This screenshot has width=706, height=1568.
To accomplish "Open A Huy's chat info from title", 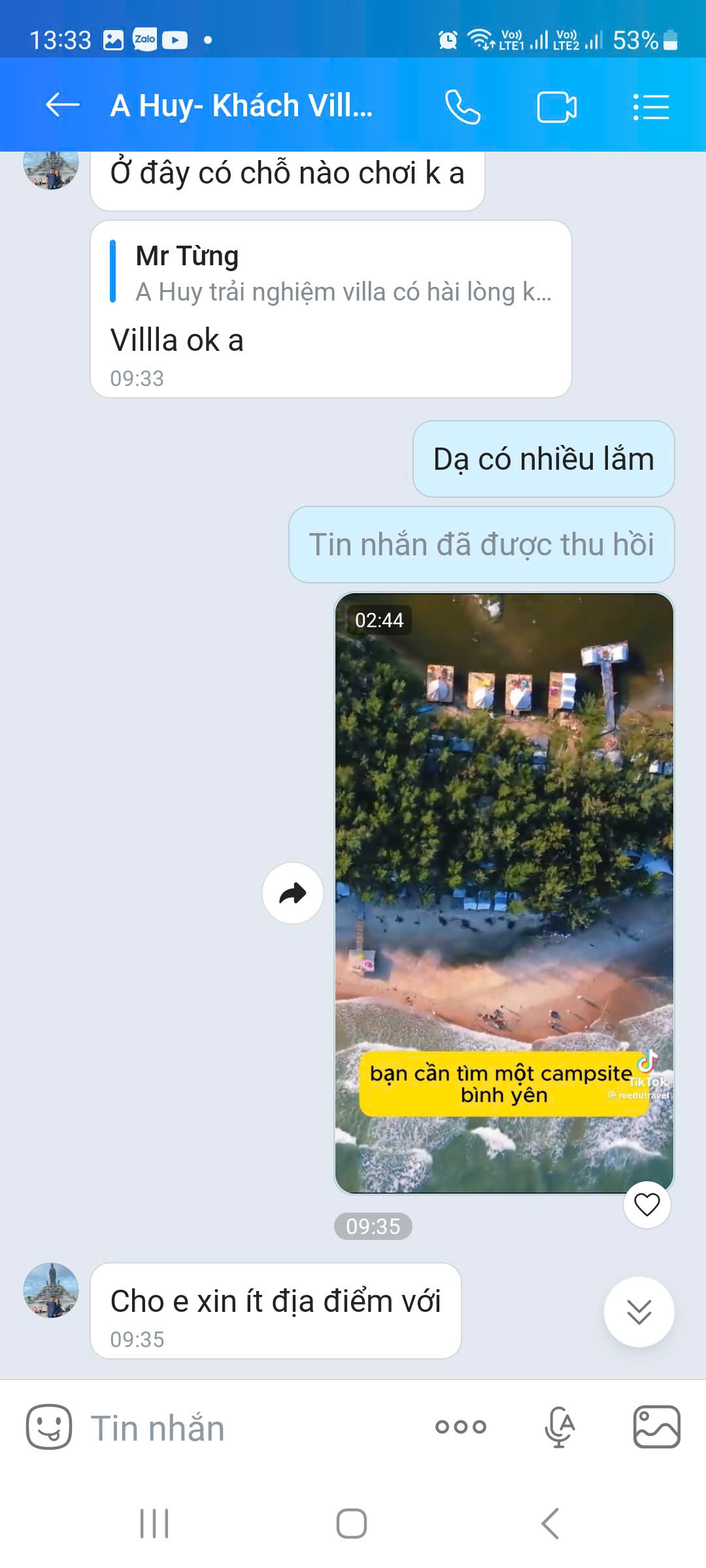I will (242, 106).
